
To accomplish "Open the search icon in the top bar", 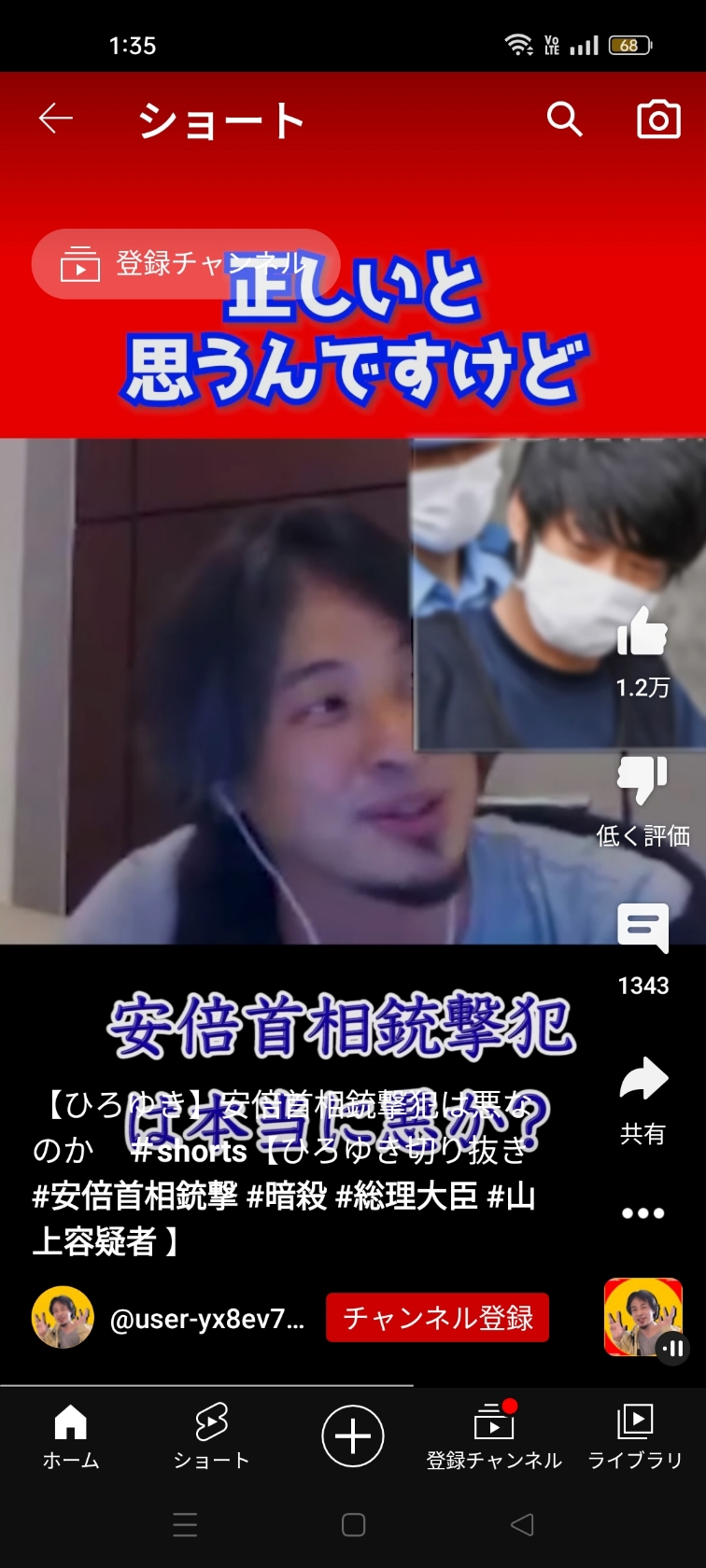I will coord(564,119).
